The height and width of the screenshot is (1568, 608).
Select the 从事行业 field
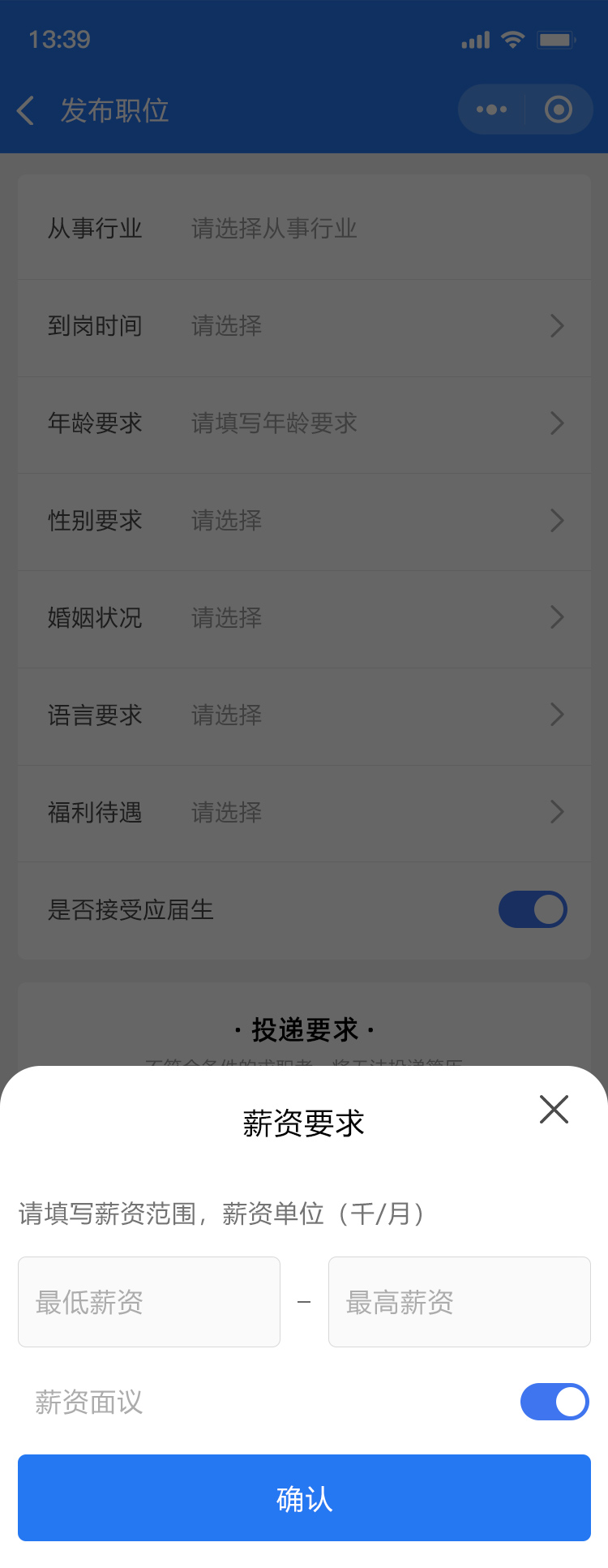[x=304, y=229]
